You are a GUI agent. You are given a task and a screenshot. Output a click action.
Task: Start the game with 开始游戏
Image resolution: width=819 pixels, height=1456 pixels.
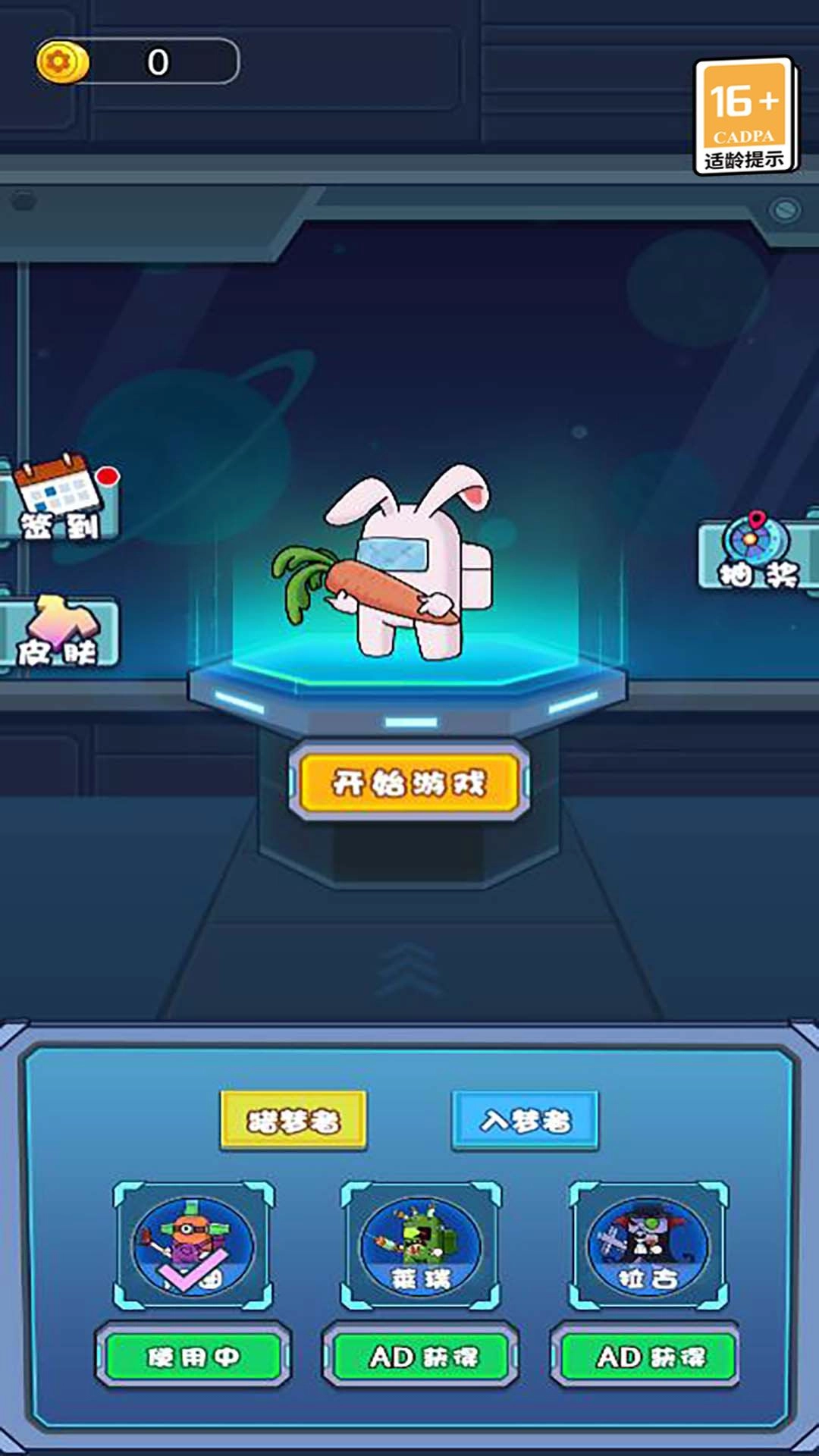pos(409,783)
